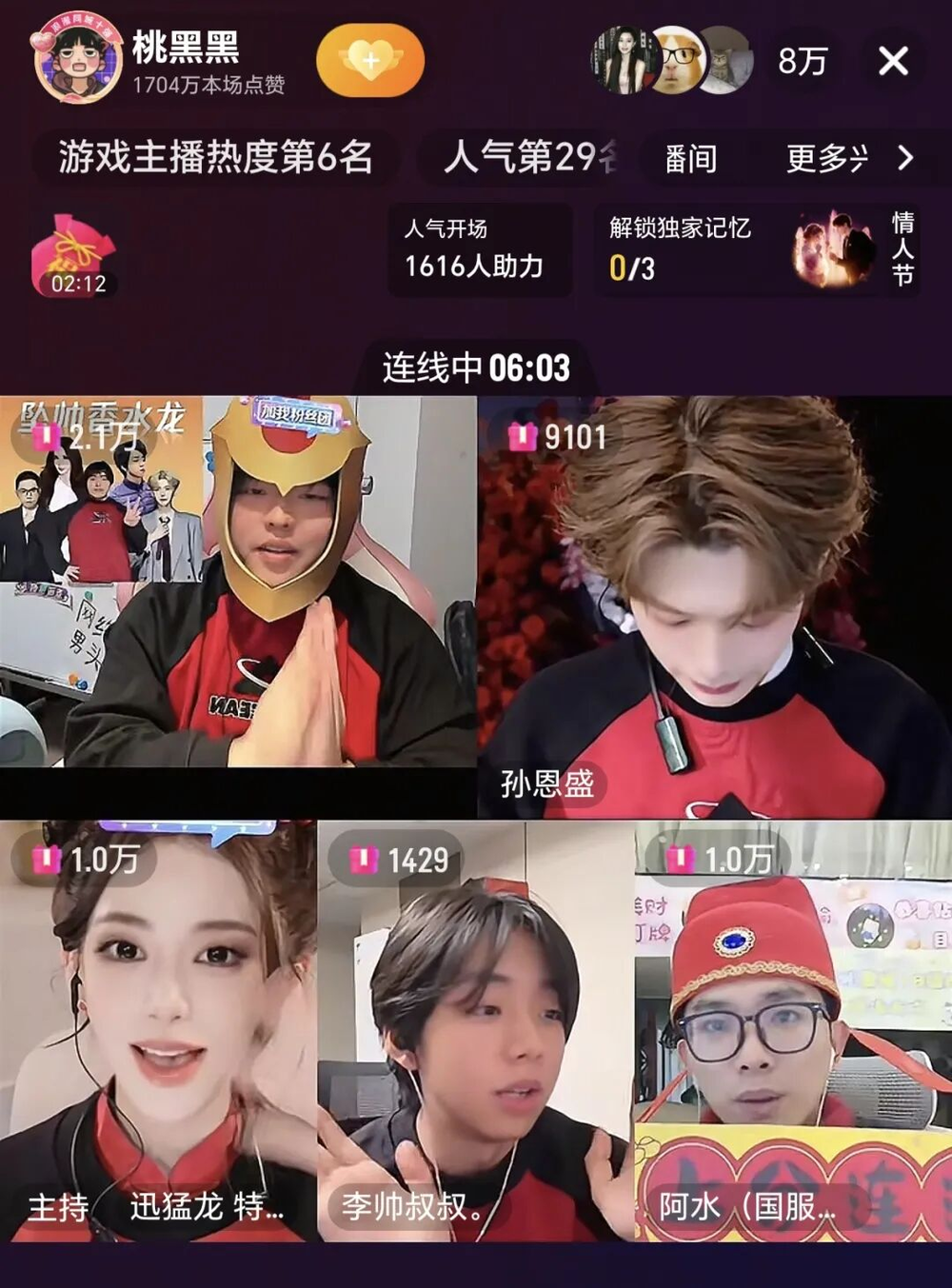Open the host video tile with 2.1万 gifts
Viewport: 952px width, 1288px height.
(238, 581)
